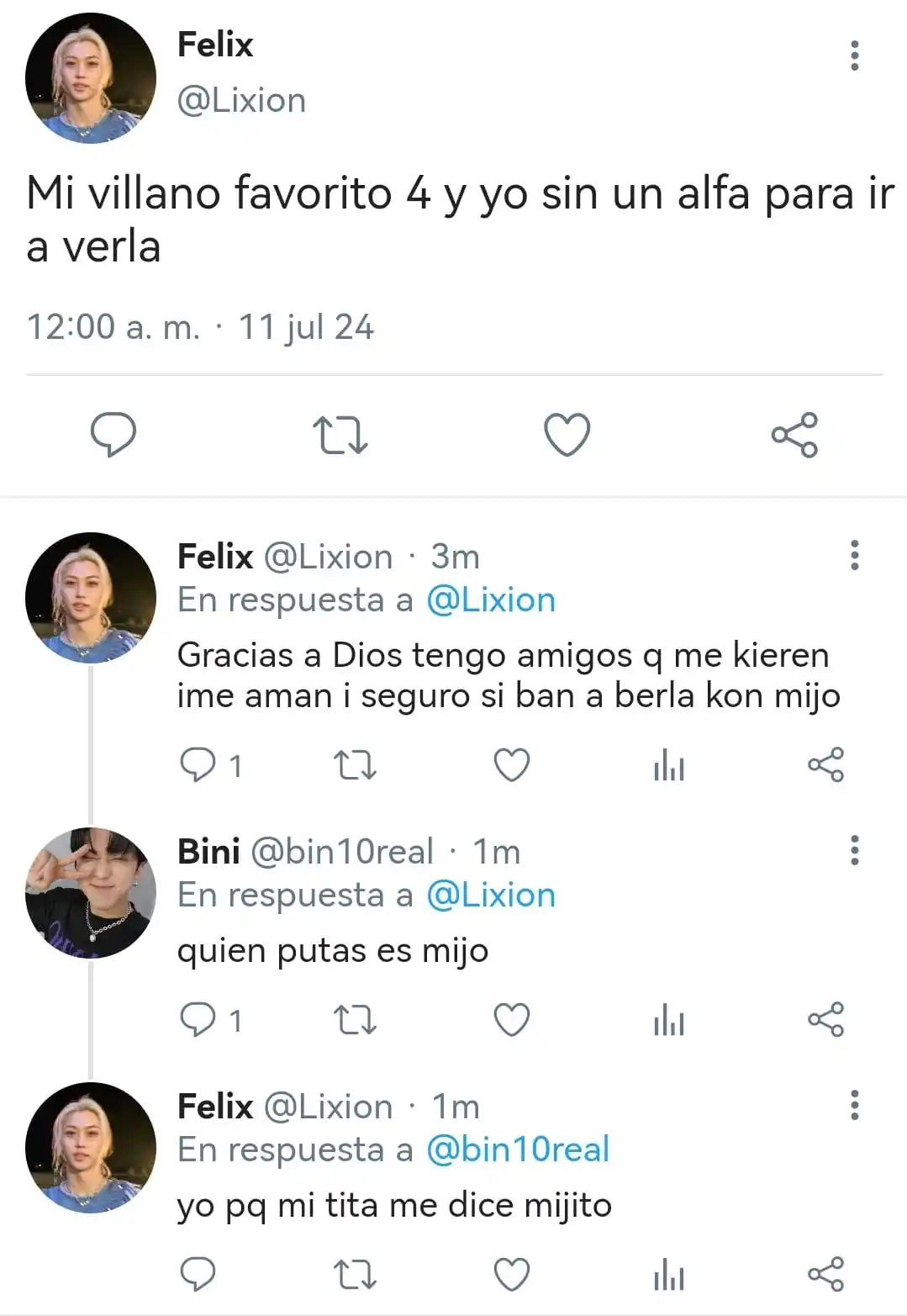Open the @bin10real mention link
The width and height of the screenshot is (907, 1316).
click(519, 1150)
